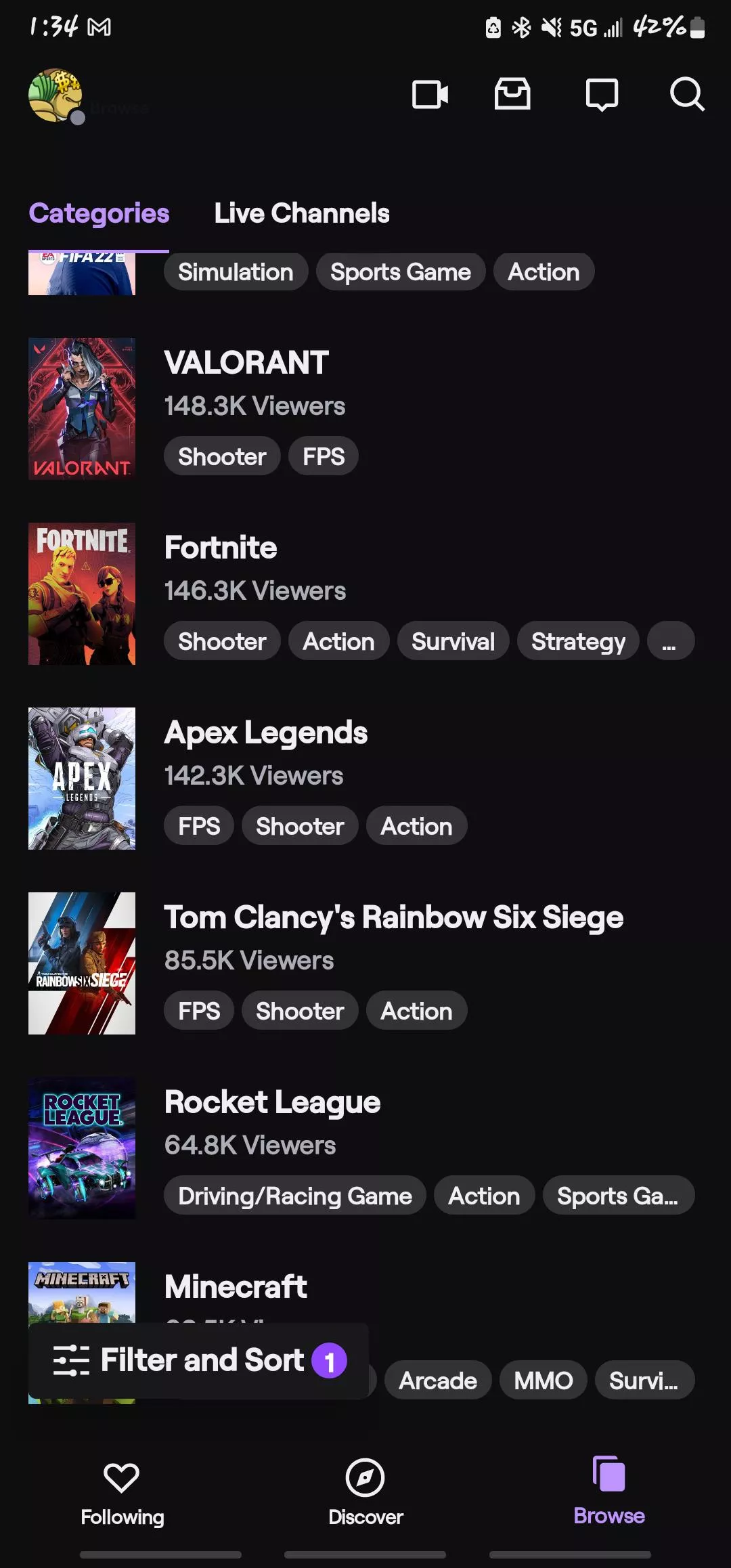Open the Fortnite category
The image size is (731, 1568).
221,548
